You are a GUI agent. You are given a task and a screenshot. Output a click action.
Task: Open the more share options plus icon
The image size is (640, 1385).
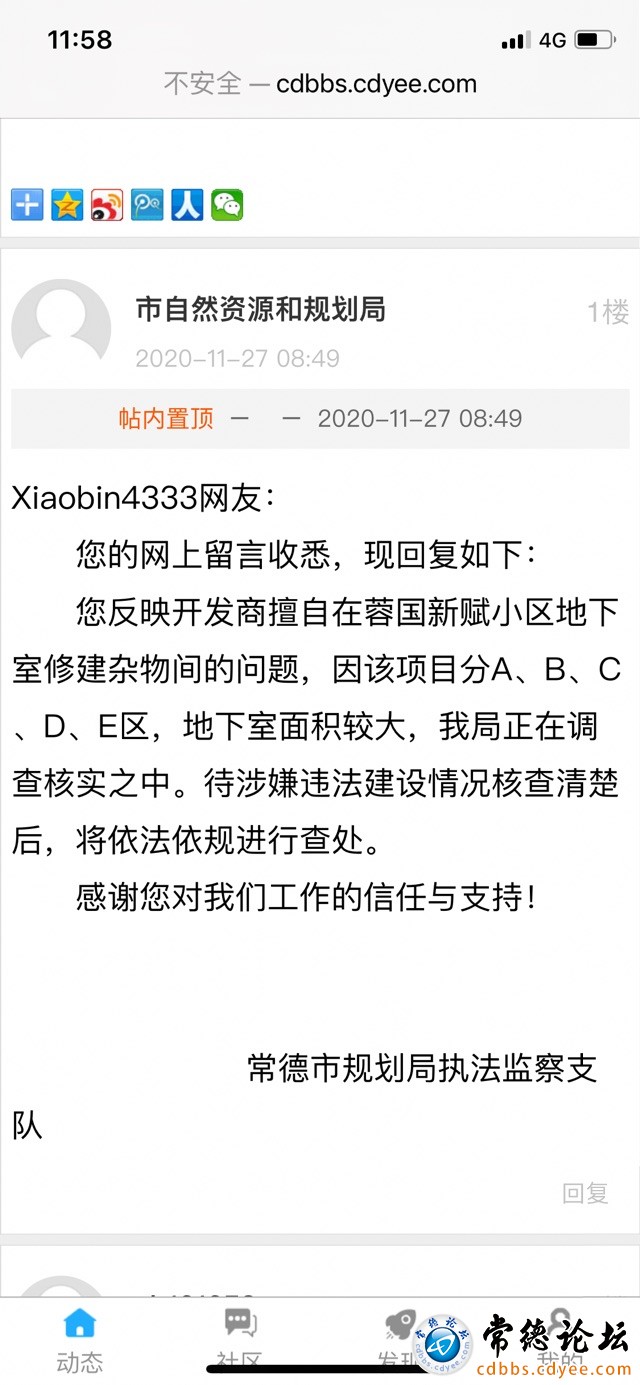pos(27,205)
